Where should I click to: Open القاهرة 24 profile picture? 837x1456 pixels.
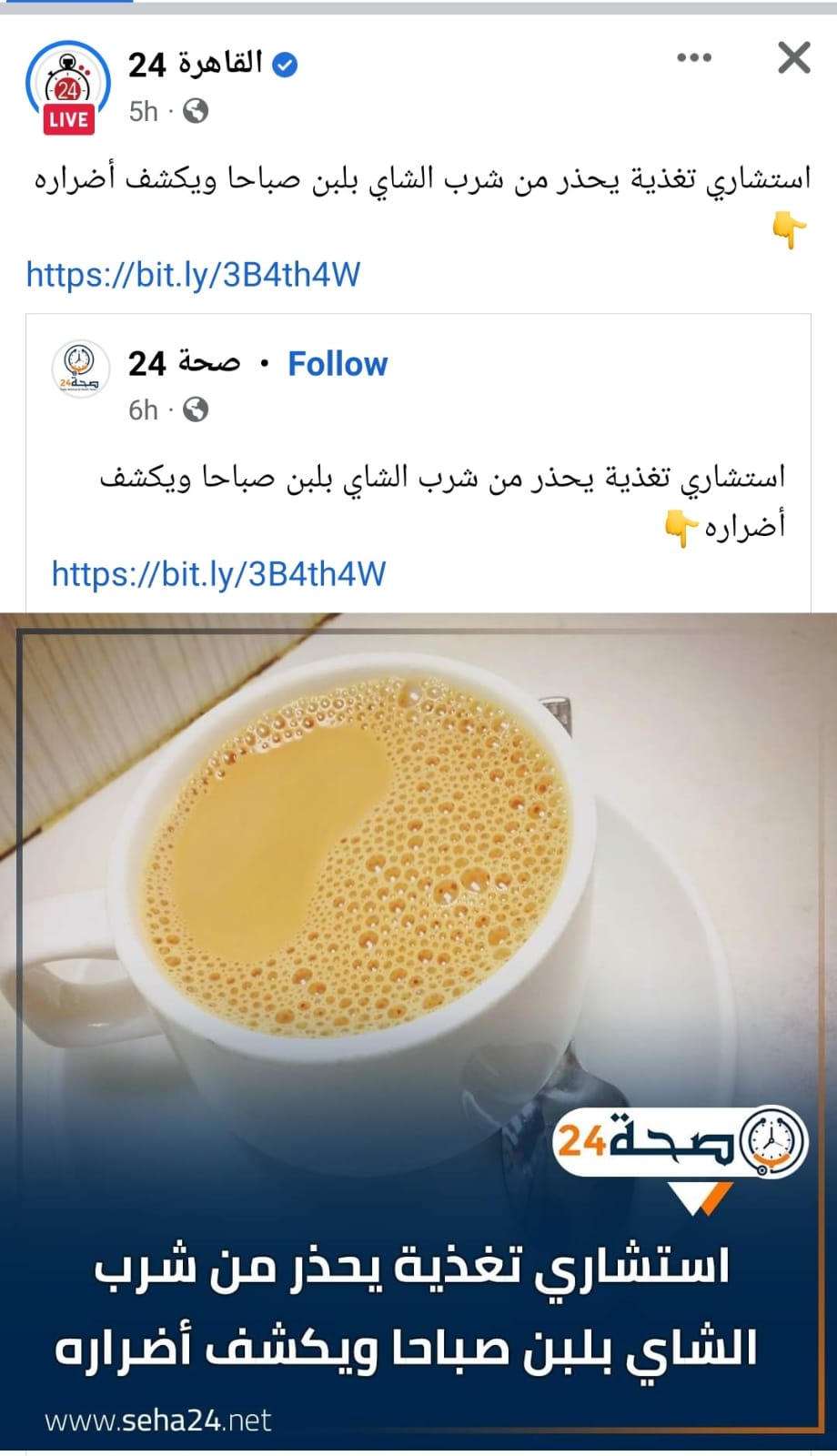point(68,88)
